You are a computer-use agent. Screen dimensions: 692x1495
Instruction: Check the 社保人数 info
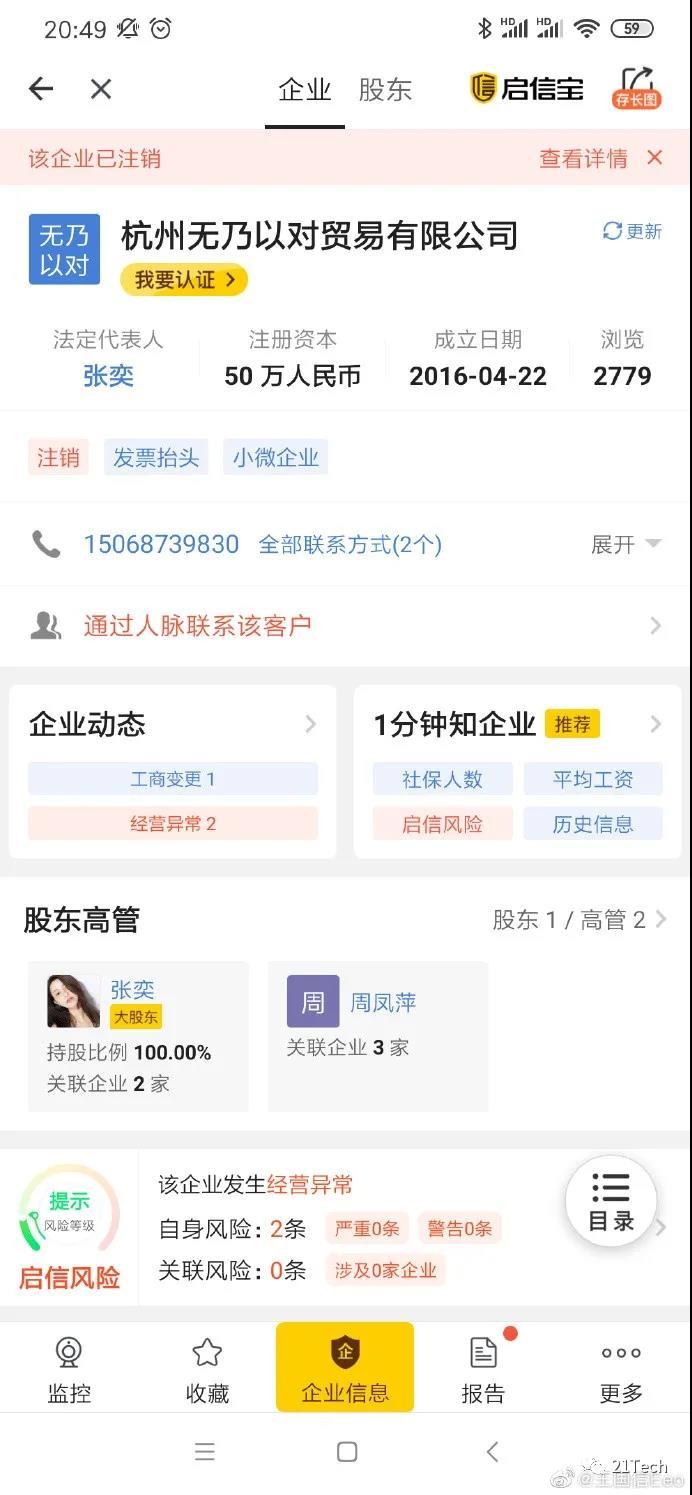[442, 779]
